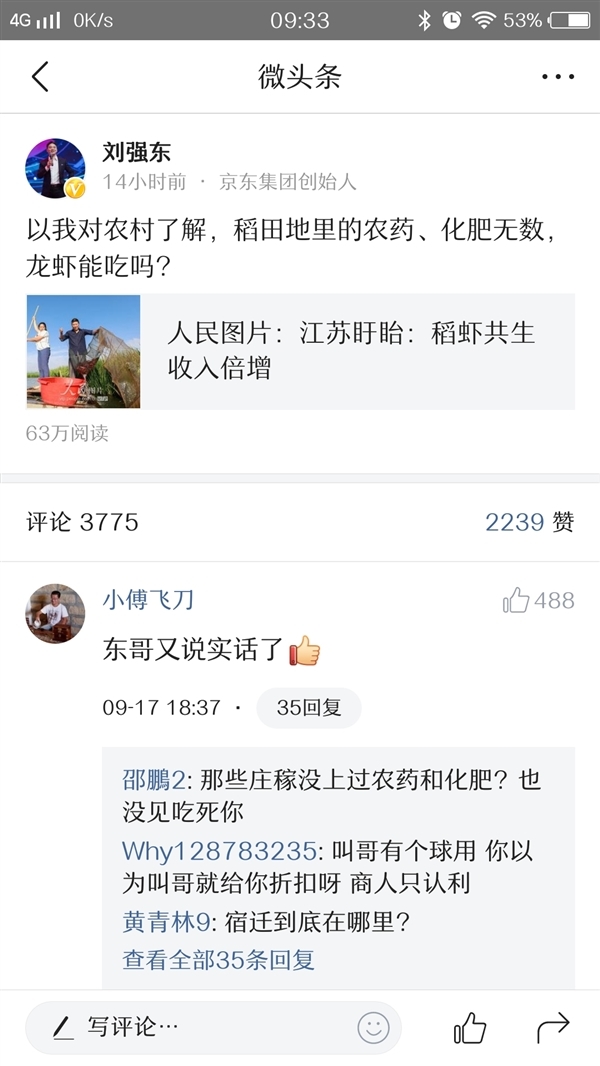This screenshot has width=600, height=1066.
Task: Share this post with the arrow icon
Action: (552, 1026)
